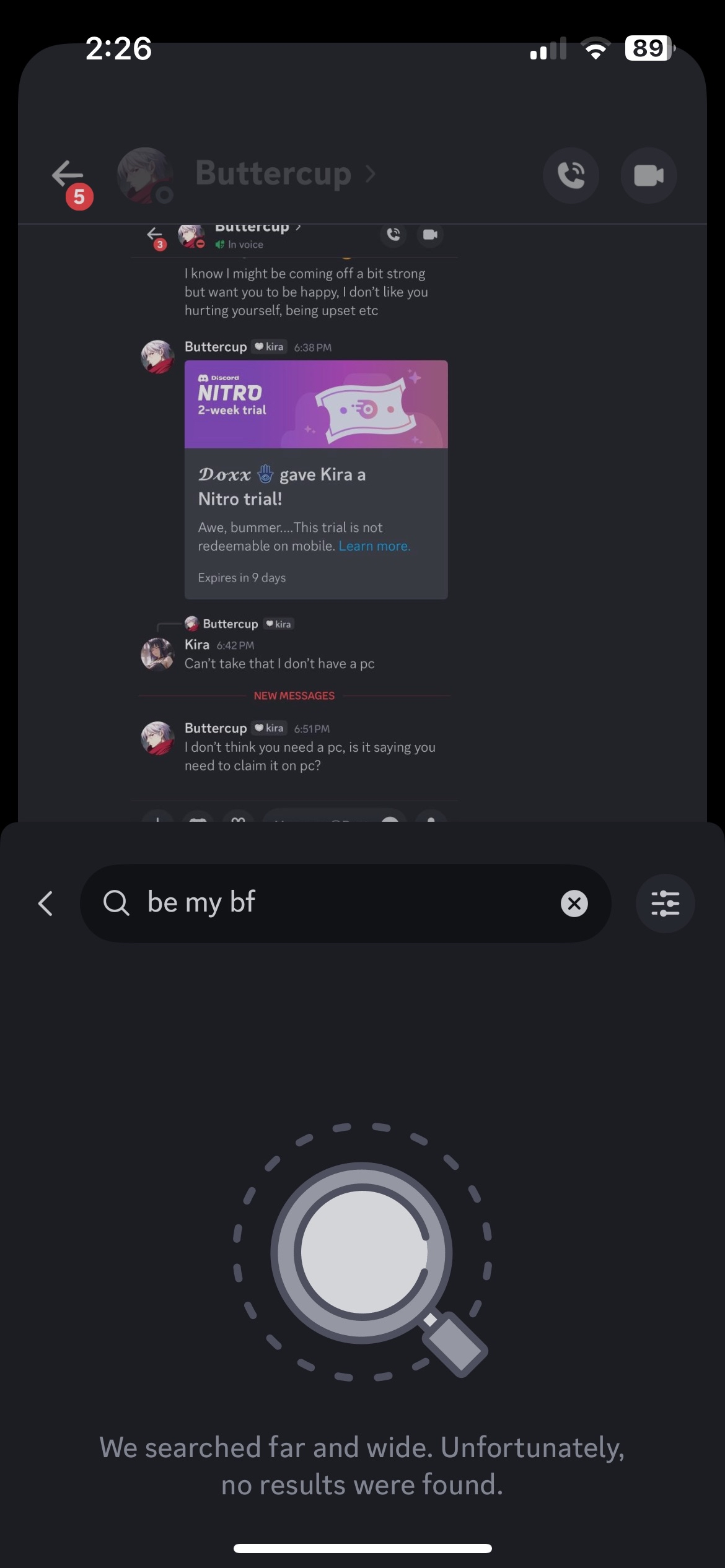The width and height of the screenshot is (725, 1568).
Task: Go back from the search panel
Action: pos(45,904)
